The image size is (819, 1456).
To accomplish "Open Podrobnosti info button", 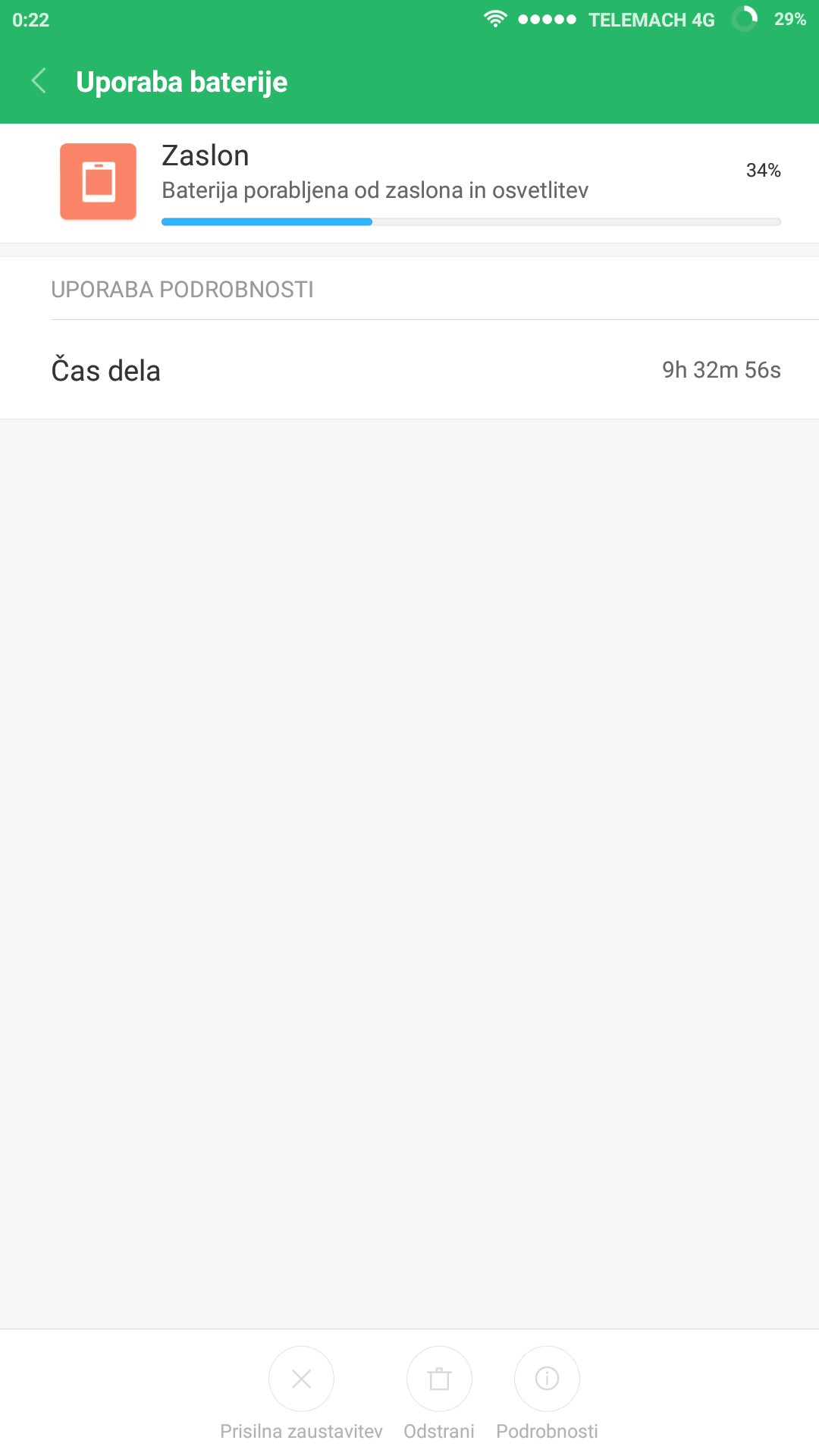I will point(547,1379).
